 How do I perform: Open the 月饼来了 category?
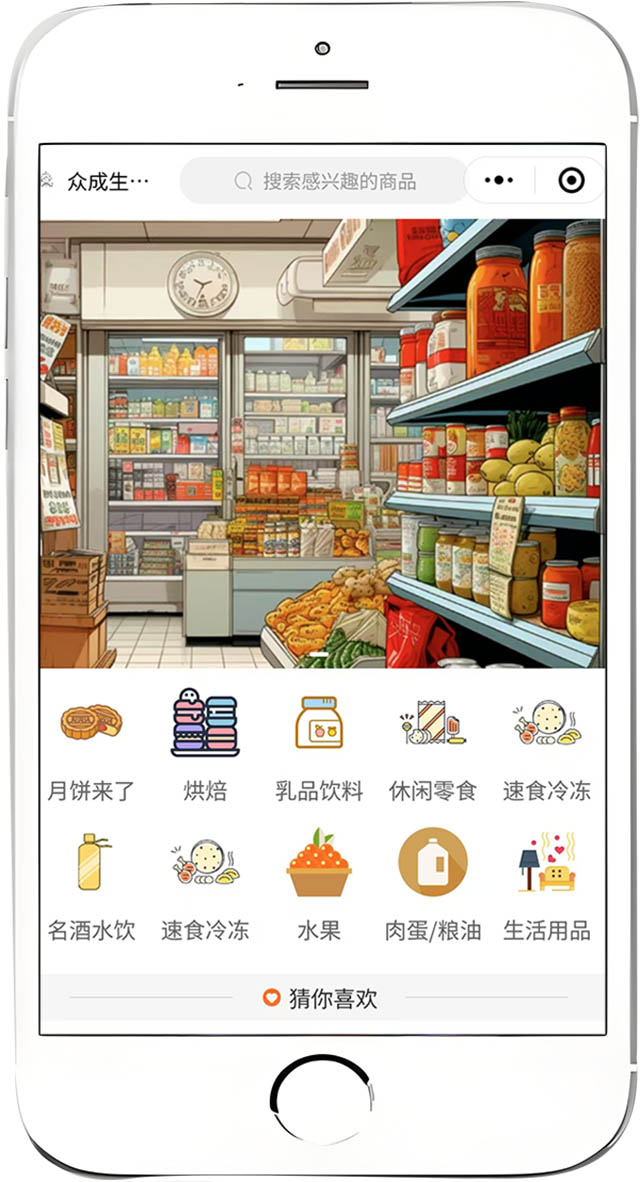pyautogui.click(x=90, y=748)
